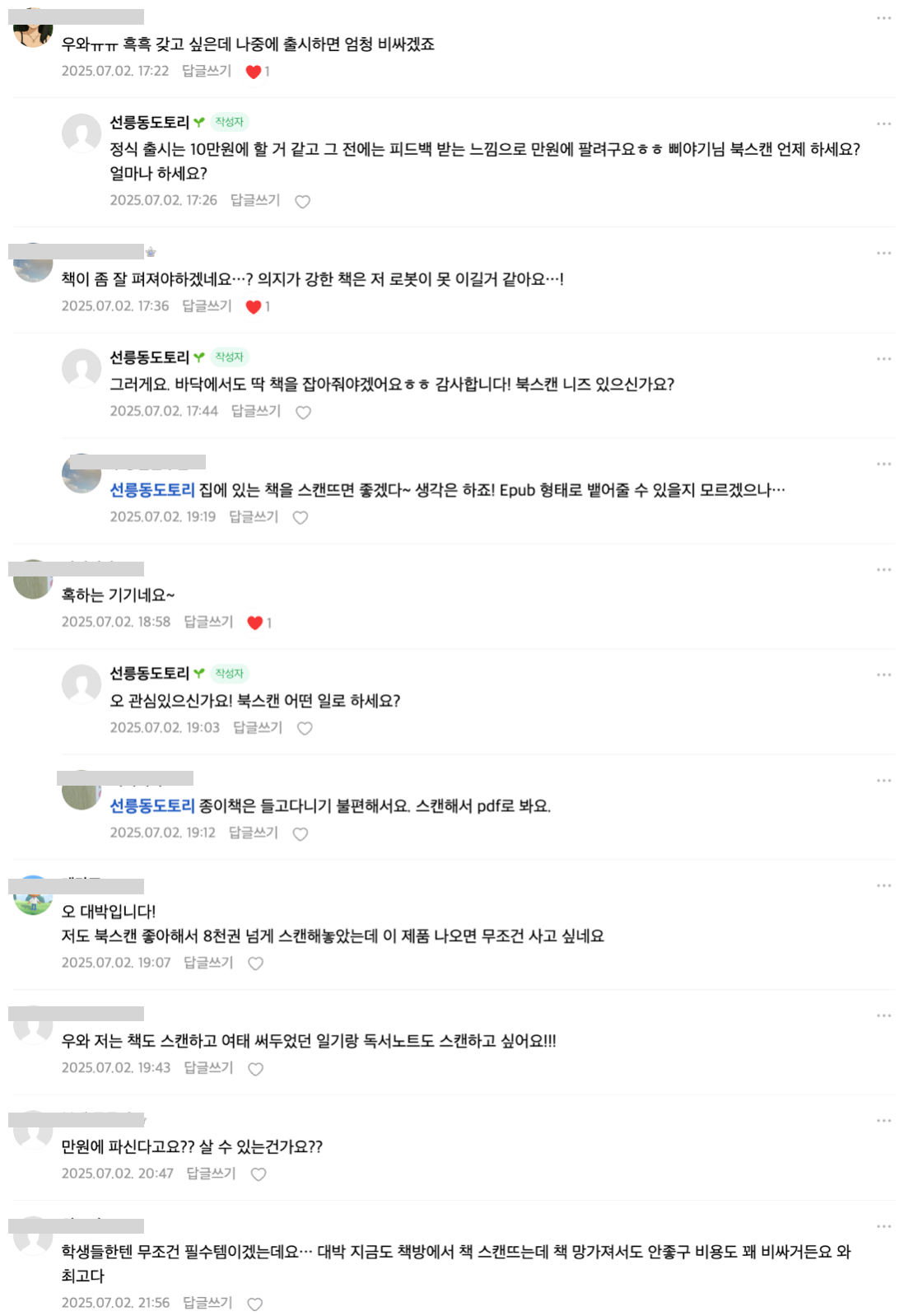Open the 선릉동도토리 mention in the Epub reply
This screenshot has height=1316, width=904.
pyautogui.click(x=152, y=490)
